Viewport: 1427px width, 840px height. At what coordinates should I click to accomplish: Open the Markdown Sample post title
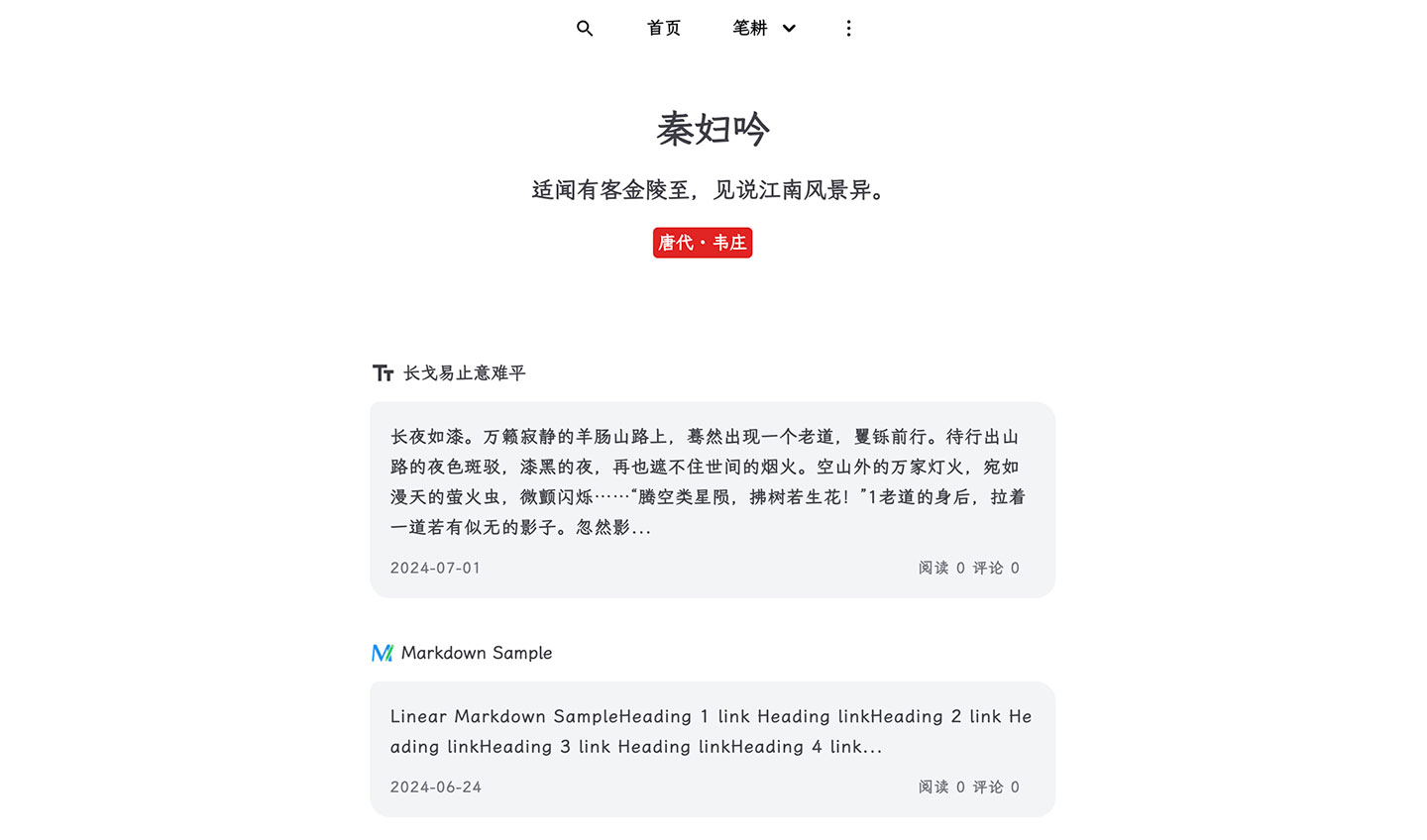476,653
